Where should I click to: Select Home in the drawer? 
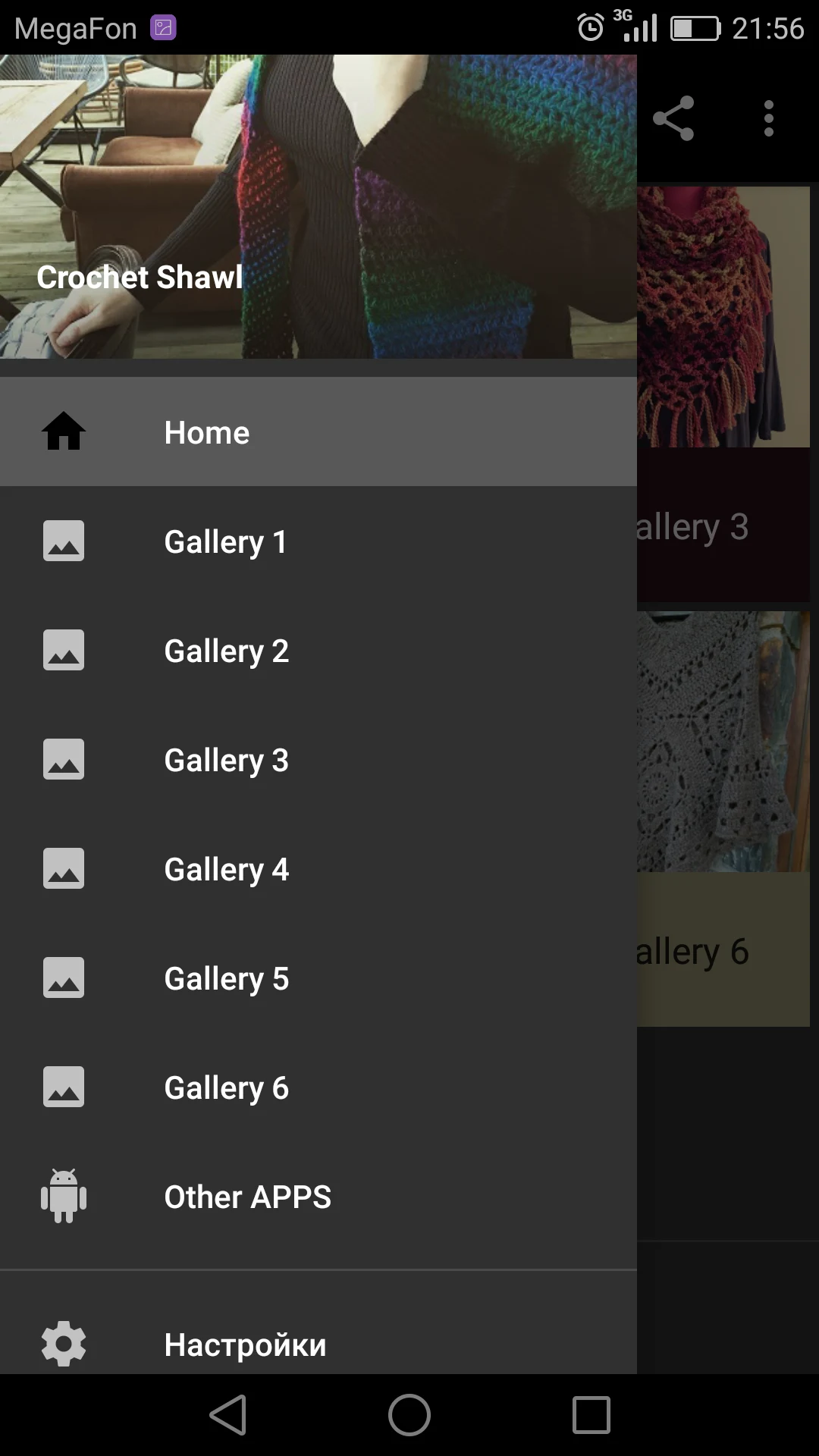pyautogui.click(x=318, y=432)
